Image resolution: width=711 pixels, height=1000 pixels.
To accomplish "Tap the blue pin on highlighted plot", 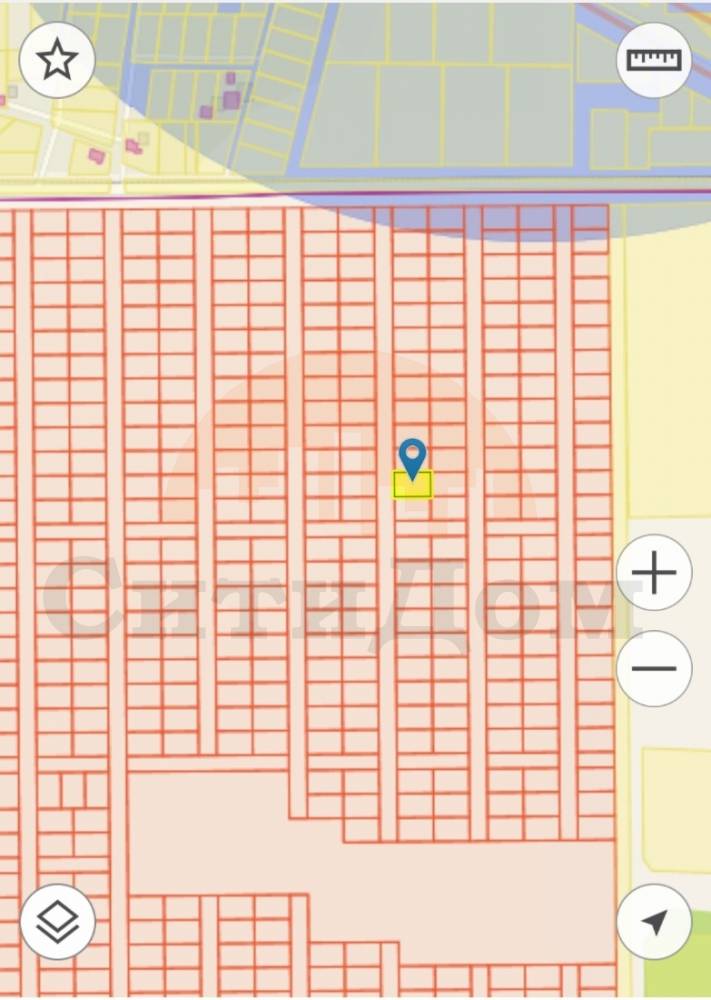I will coord(412,458).
